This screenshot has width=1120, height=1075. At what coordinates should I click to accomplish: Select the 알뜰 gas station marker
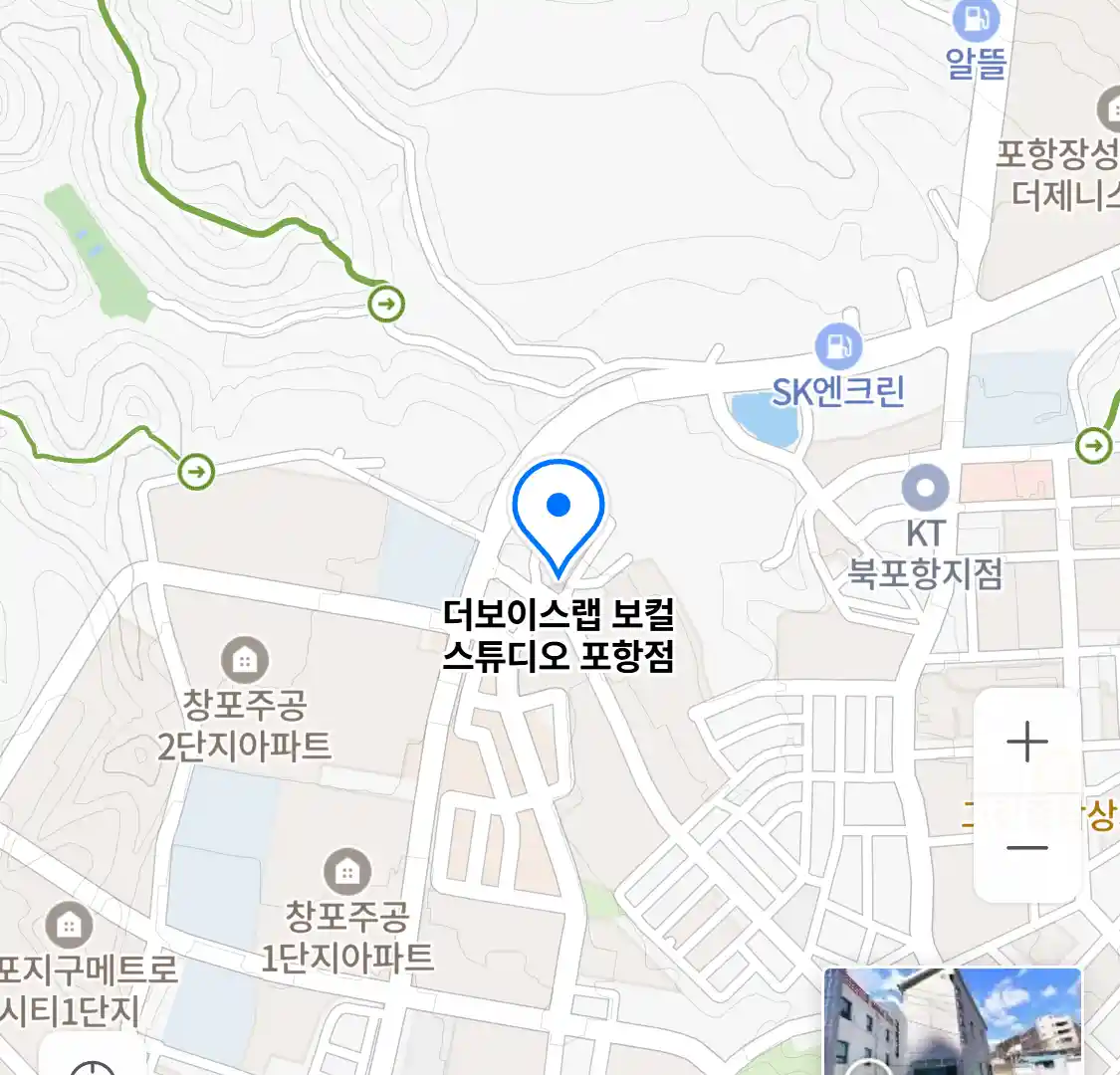click(x=975, y=20)
